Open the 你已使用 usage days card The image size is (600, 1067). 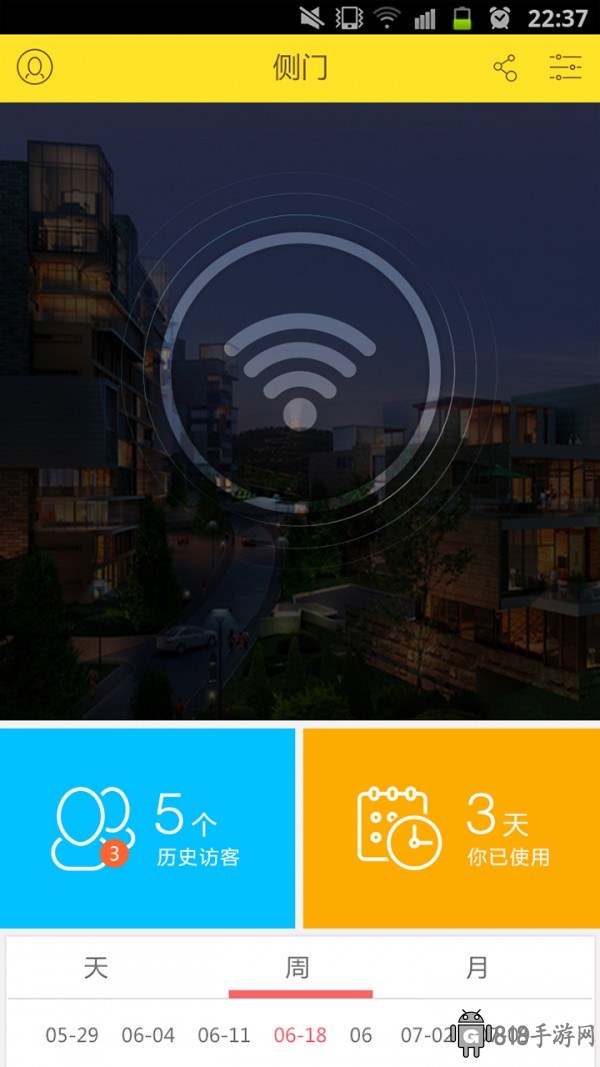pyautogui.click(x=451, y=828)
